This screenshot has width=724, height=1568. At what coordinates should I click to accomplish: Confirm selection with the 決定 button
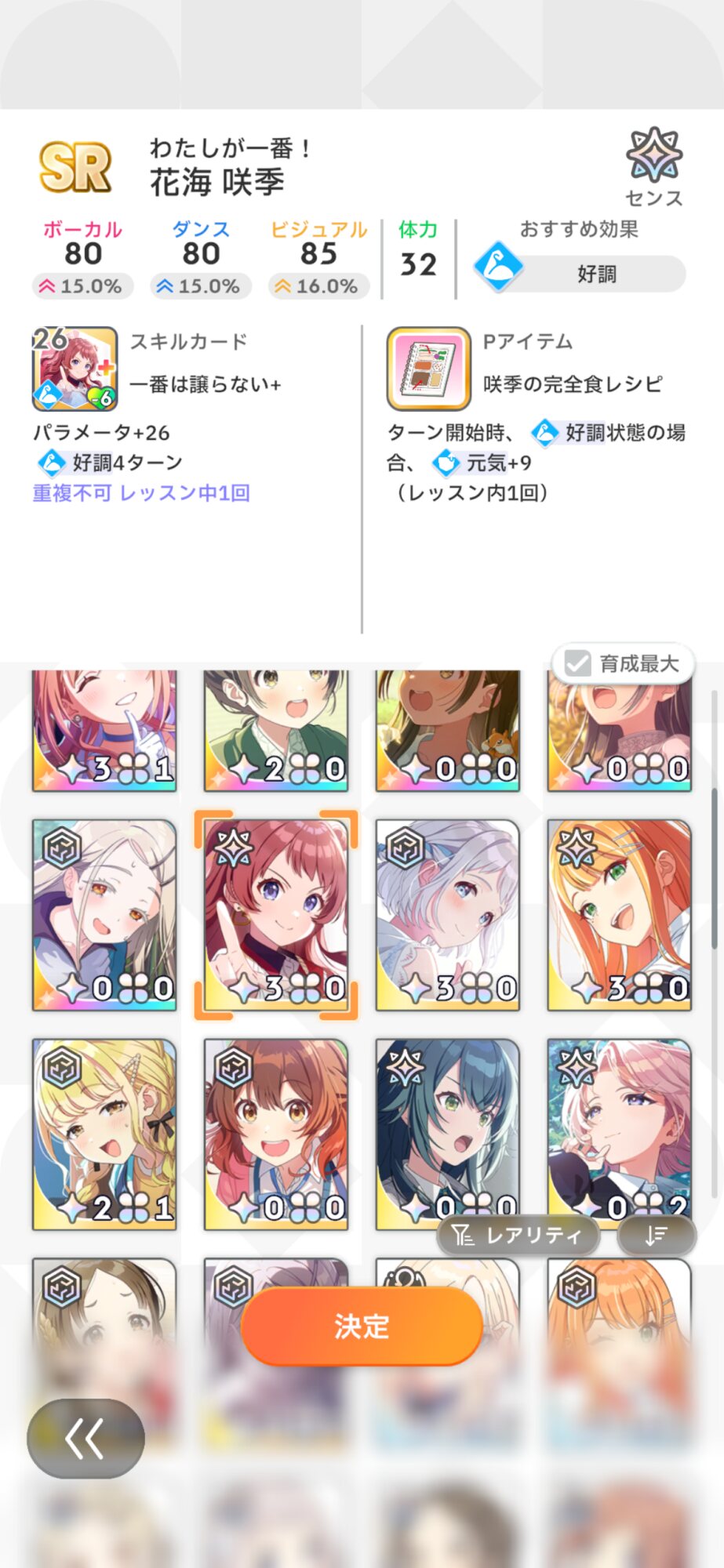pyautogui.click(x=362, y=1326)
